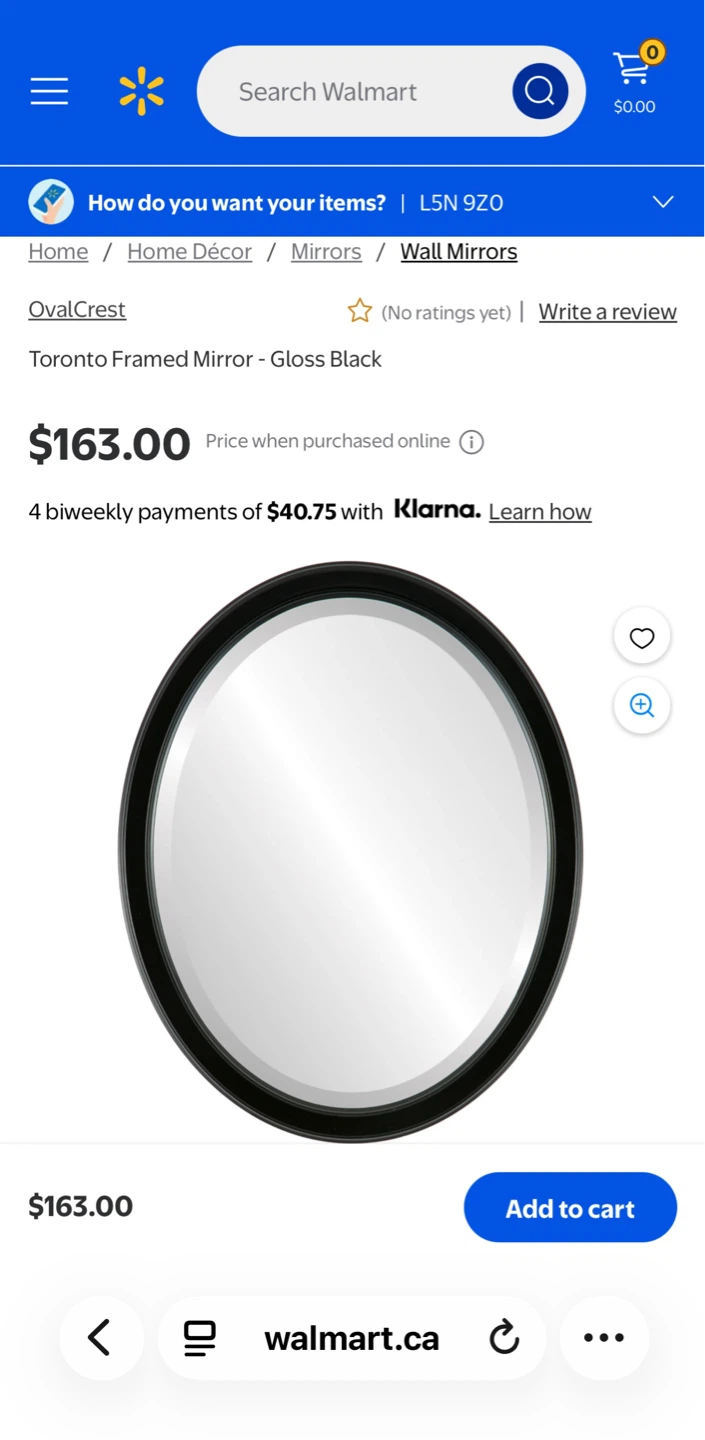The image size is (705, 1440).
Task: Reload the walmart.ca page
Action: click(504, 1338)
